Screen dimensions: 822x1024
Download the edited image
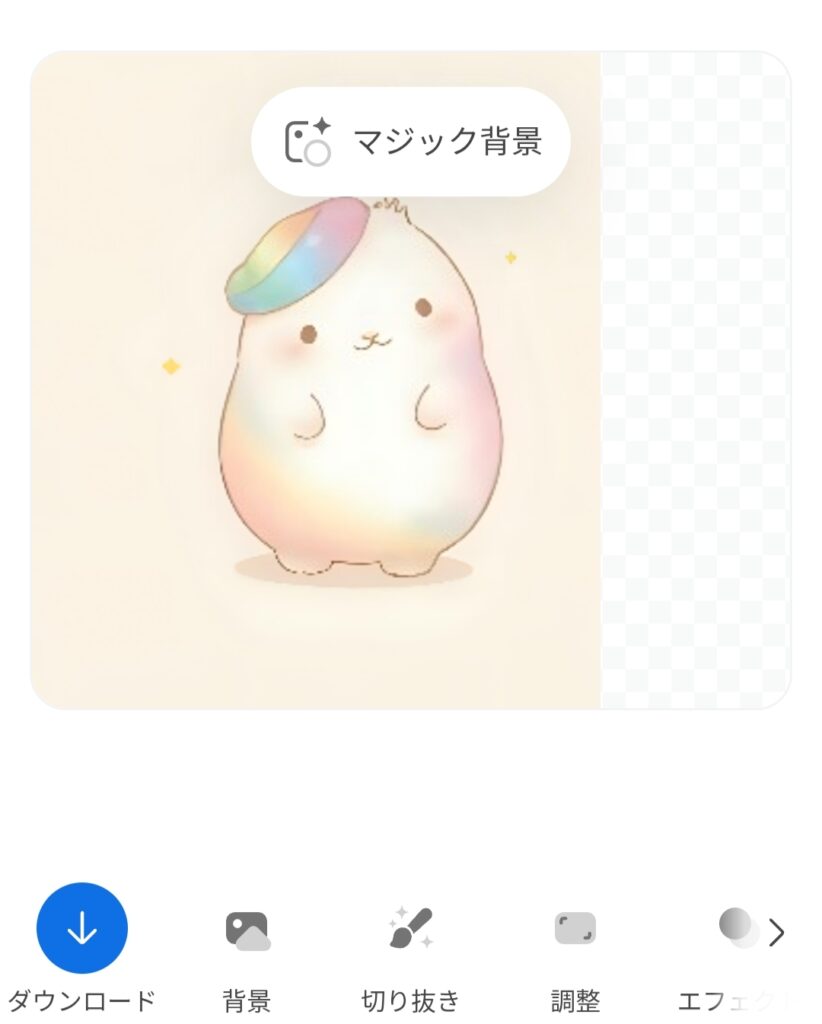click(x=82, y=929)
